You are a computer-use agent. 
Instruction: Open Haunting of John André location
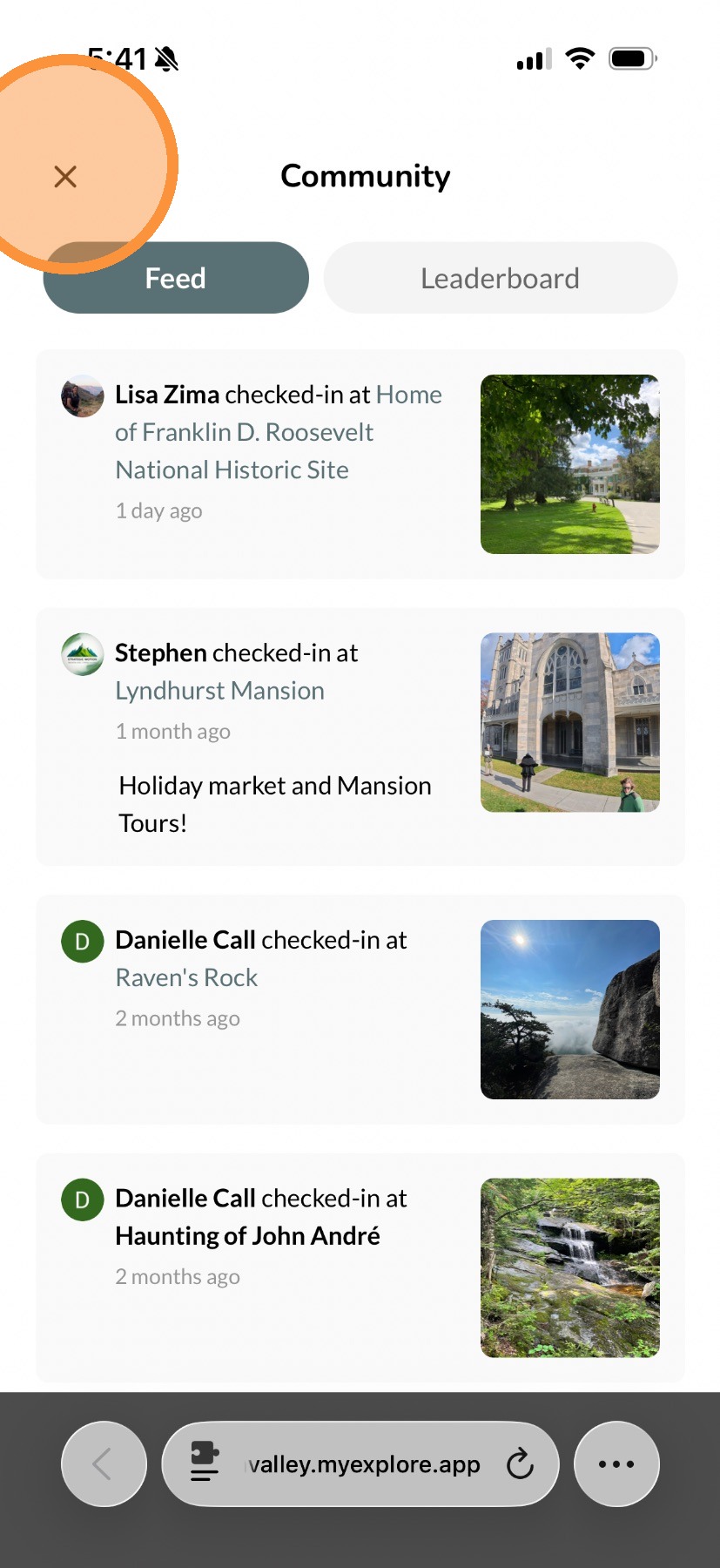(247, 1236)
